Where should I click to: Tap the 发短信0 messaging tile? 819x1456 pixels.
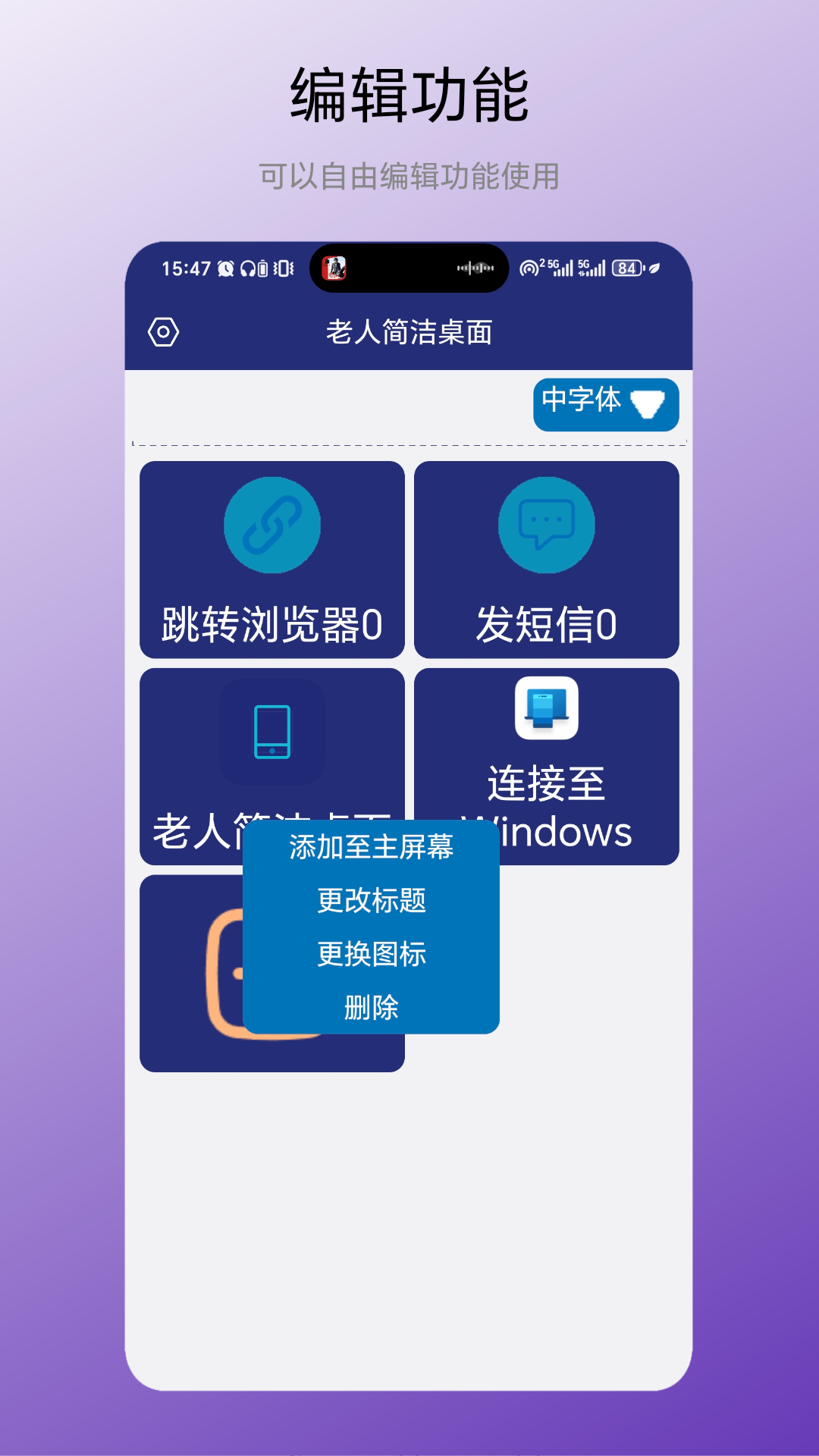[548, 561]
